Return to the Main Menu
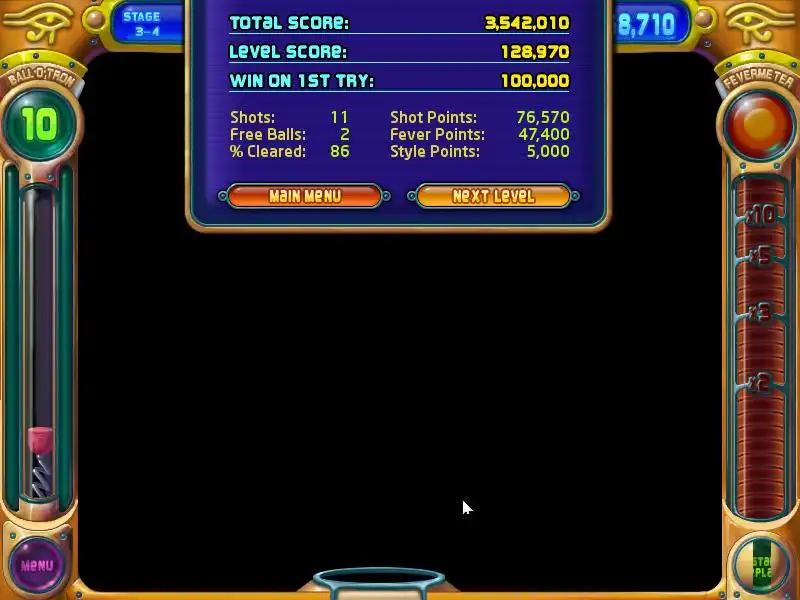 [x=305, y=196]
